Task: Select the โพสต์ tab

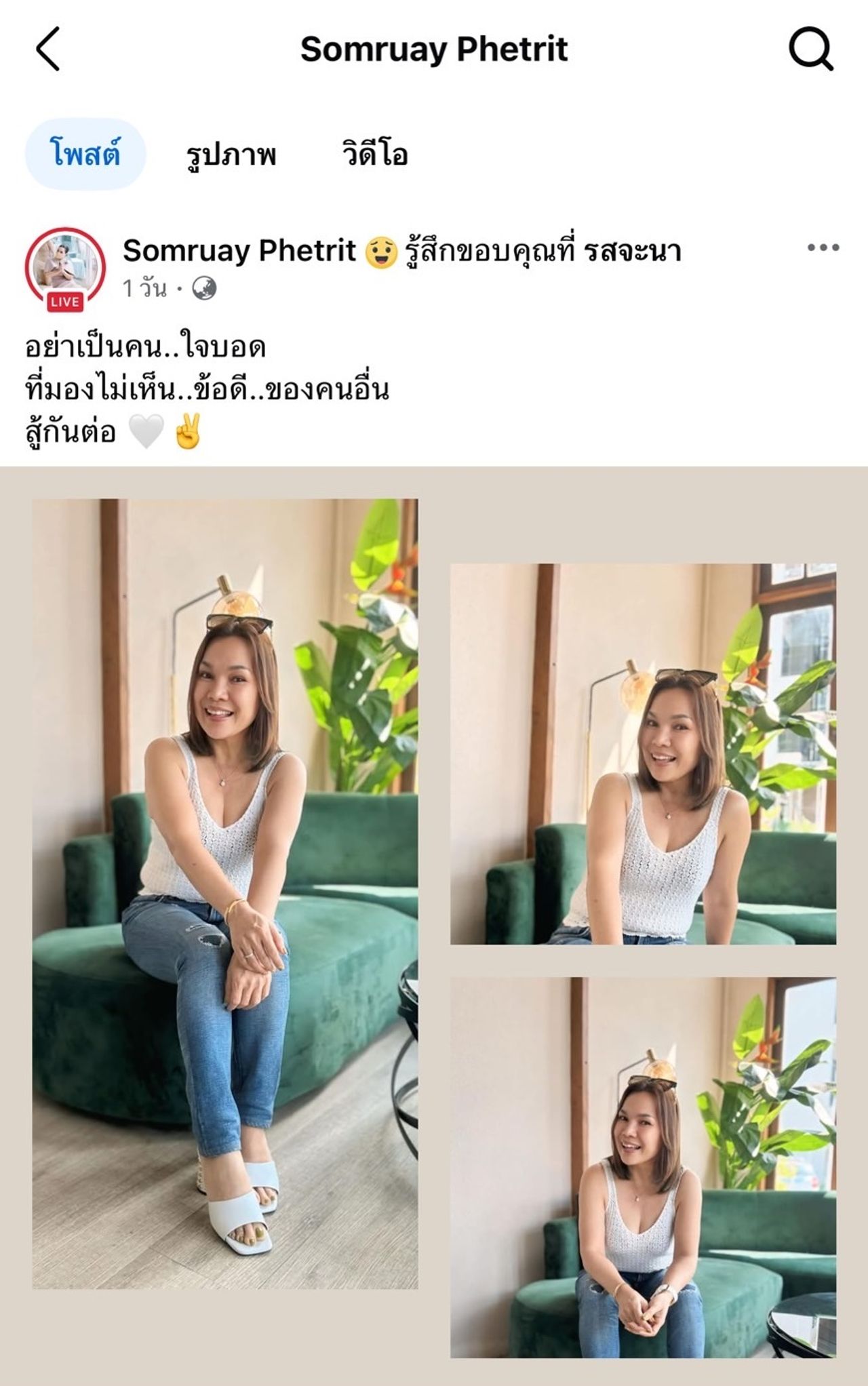Action: click(85, 154)
